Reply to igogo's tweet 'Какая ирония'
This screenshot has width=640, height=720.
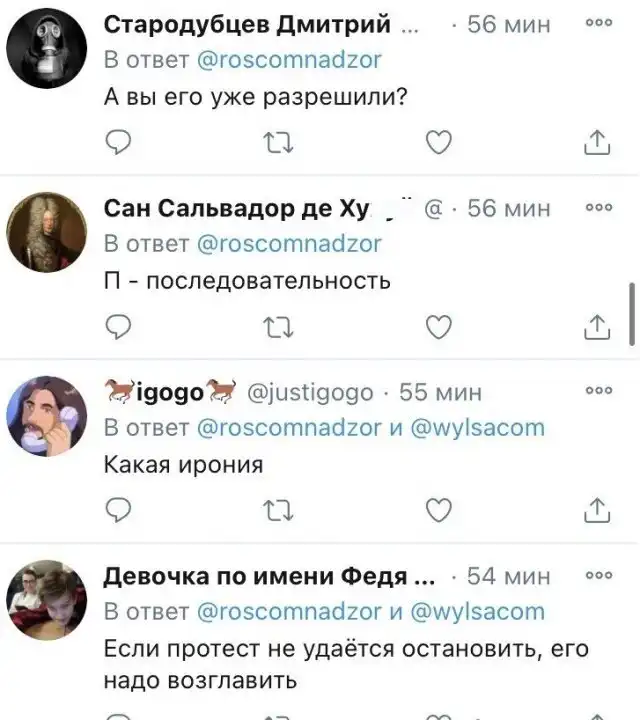tap(118, 511)
